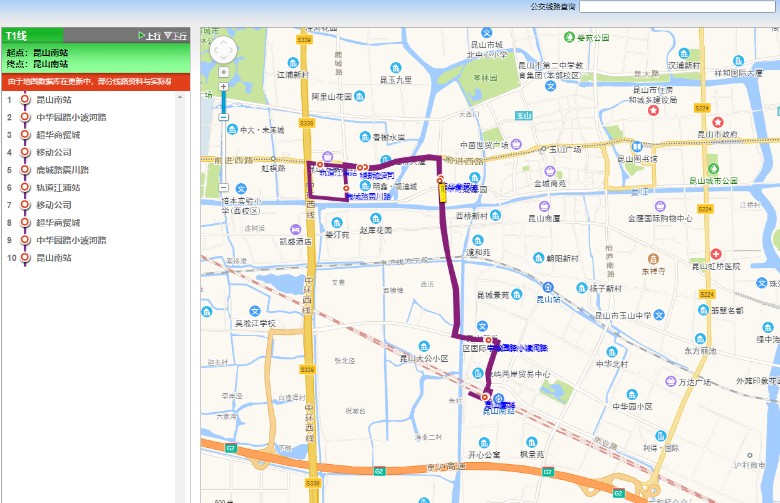780x503 pixels.
Task: Select stop 1 昆山南站
Action: point(52,100)
